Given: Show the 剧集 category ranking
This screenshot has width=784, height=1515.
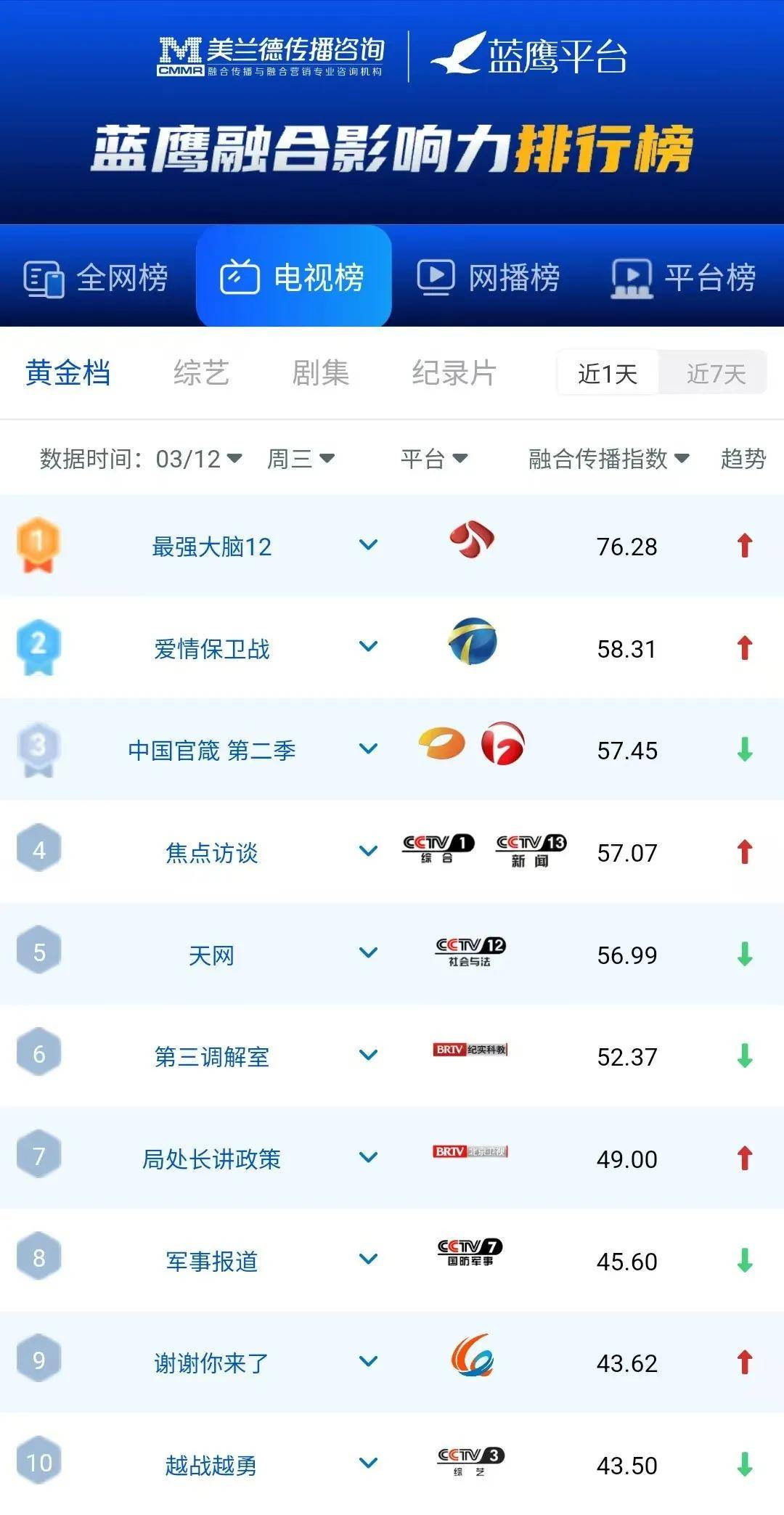Looking at the screenshot, I should click(x=320, y=373).
